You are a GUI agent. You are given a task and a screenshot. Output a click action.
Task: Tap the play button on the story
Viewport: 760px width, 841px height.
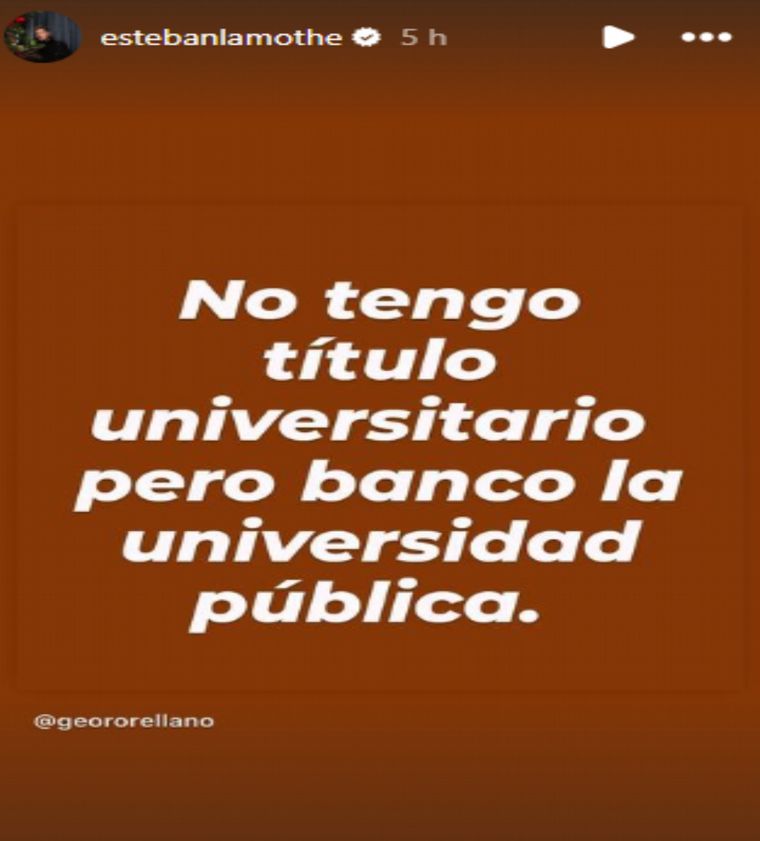pyautogui.click(x=618, y=38)
